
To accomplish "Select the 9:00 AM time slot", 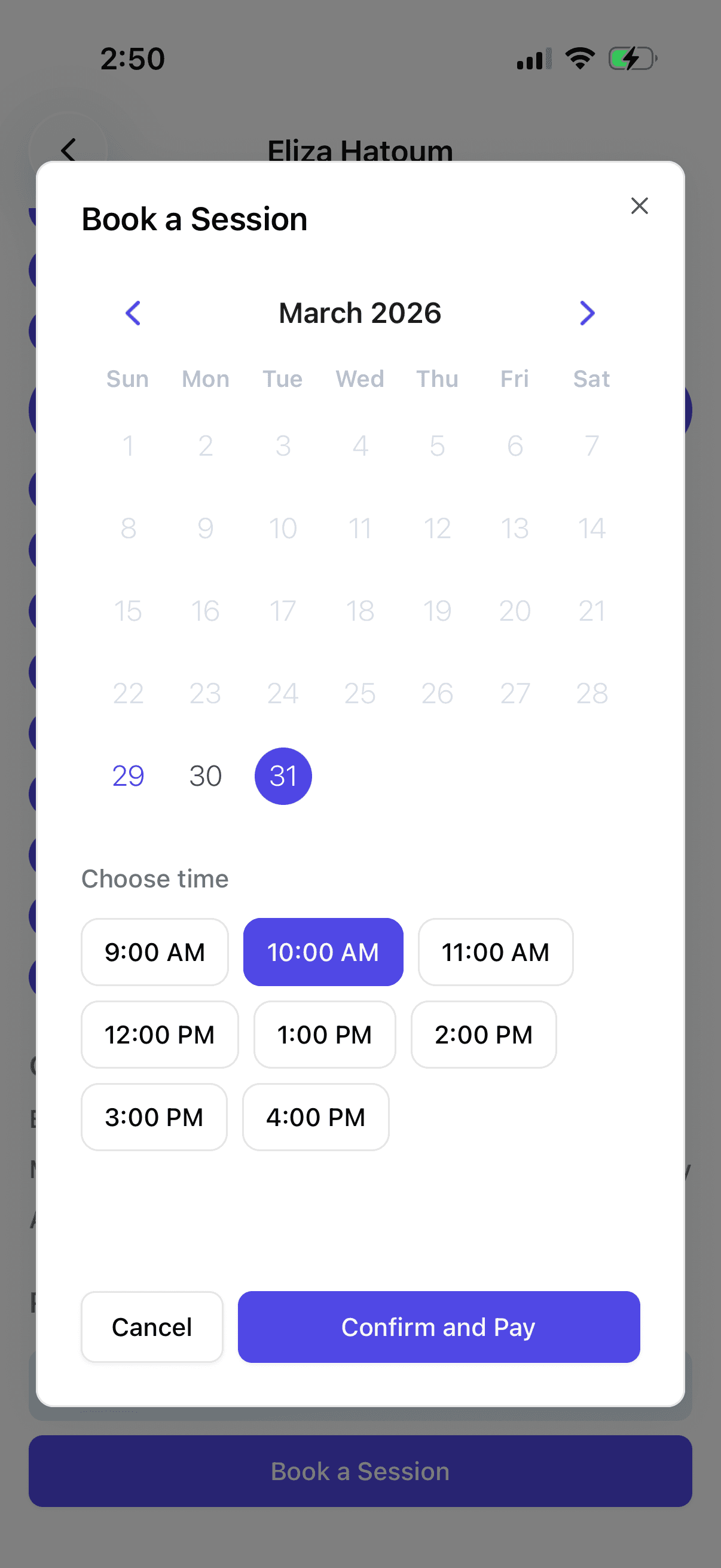I will [155, 952].
